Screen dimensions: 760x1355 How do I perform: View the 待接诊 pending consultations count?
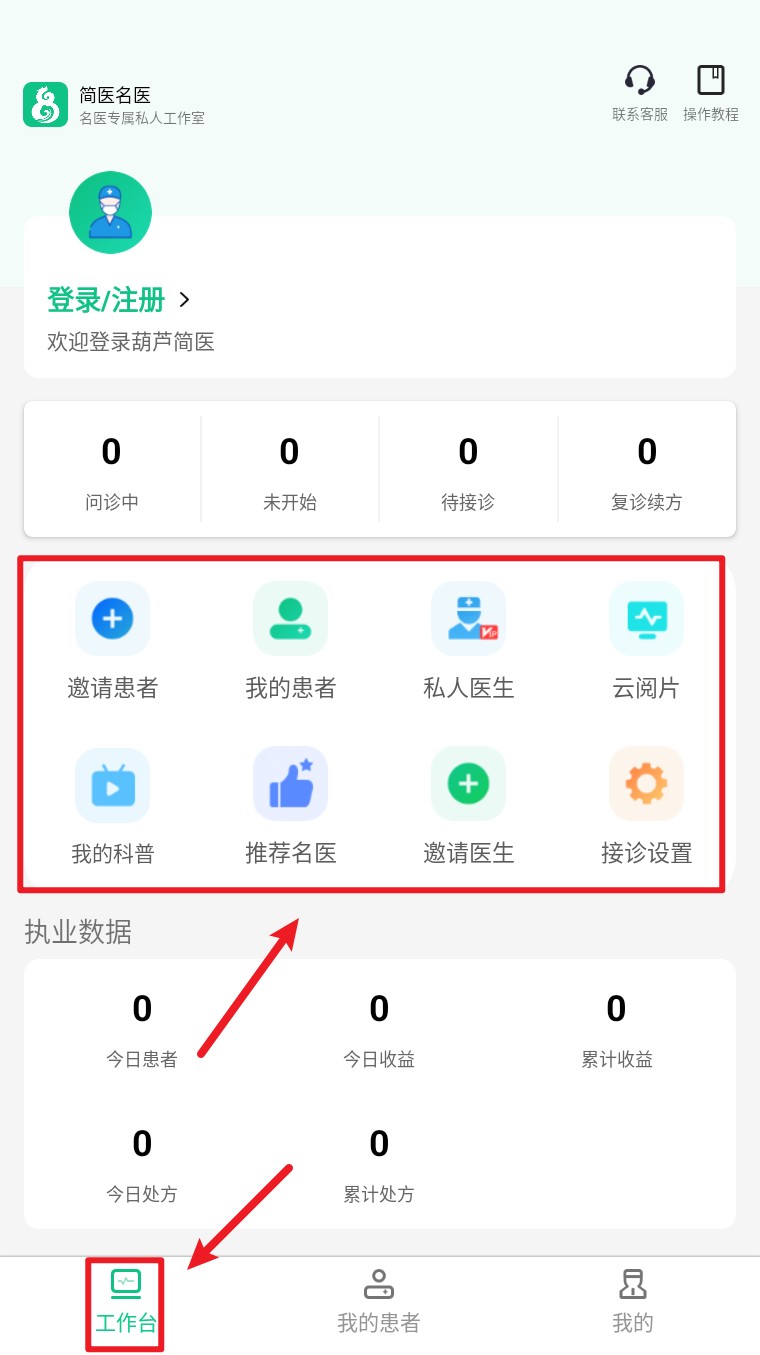tap(468, 470)
